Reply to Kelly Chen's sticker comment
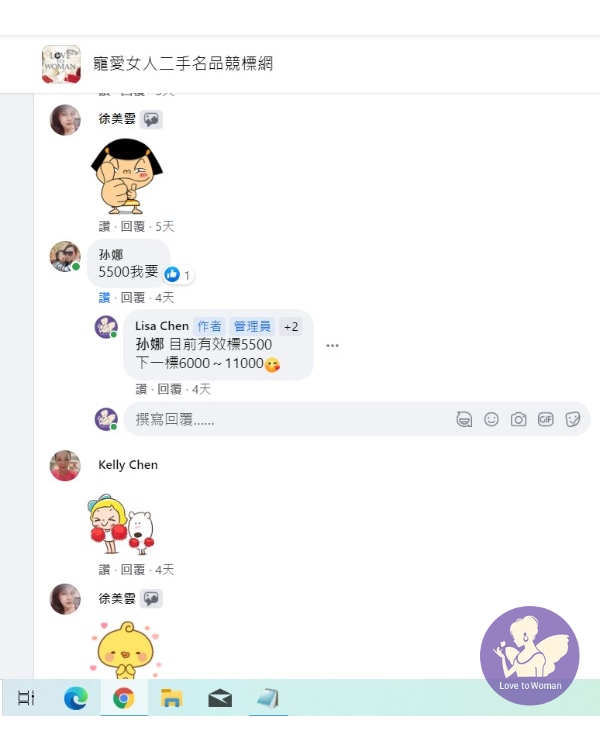The width and height of the screenshot is (600, 750). point(132,570)
